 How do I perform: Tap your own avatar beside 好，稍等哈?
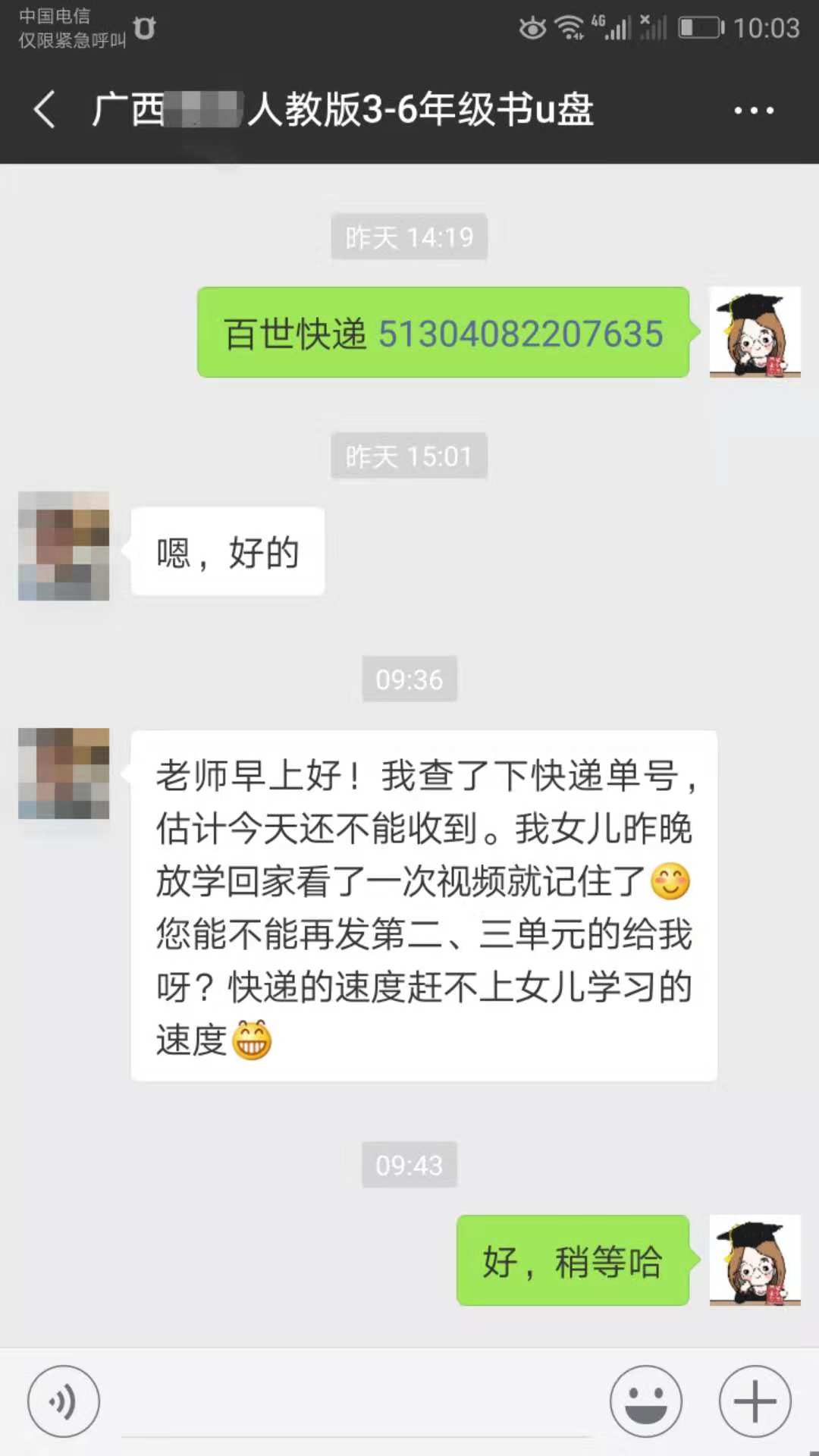pyautogui.click(x=755, y=1259)
